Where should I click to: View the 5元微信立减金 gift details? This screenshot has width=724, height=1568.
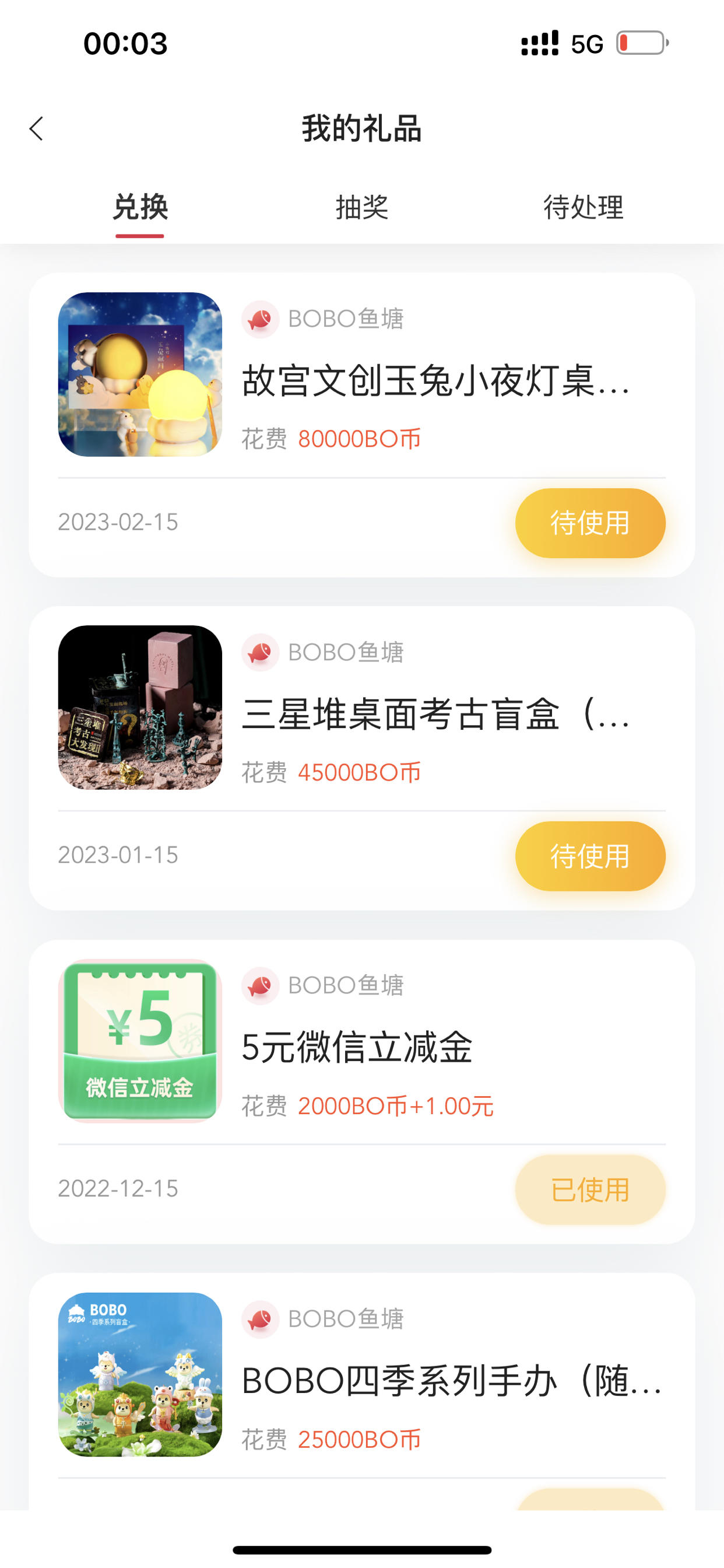coord(362,1091)
